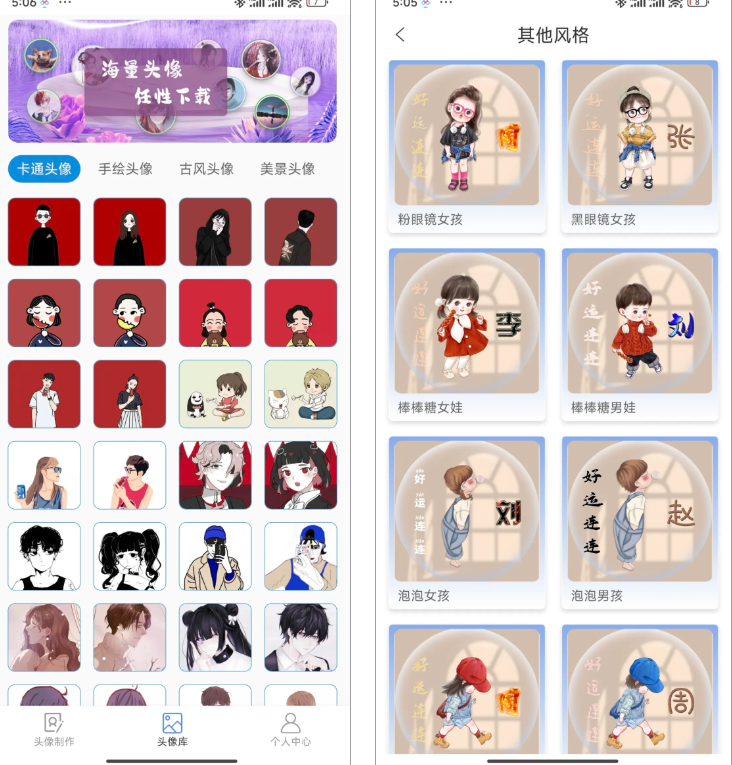Viewport: 732px width, 765px height.
Task: Open the 粉眼镜女孩 avatar card
Action: point(467,145)
